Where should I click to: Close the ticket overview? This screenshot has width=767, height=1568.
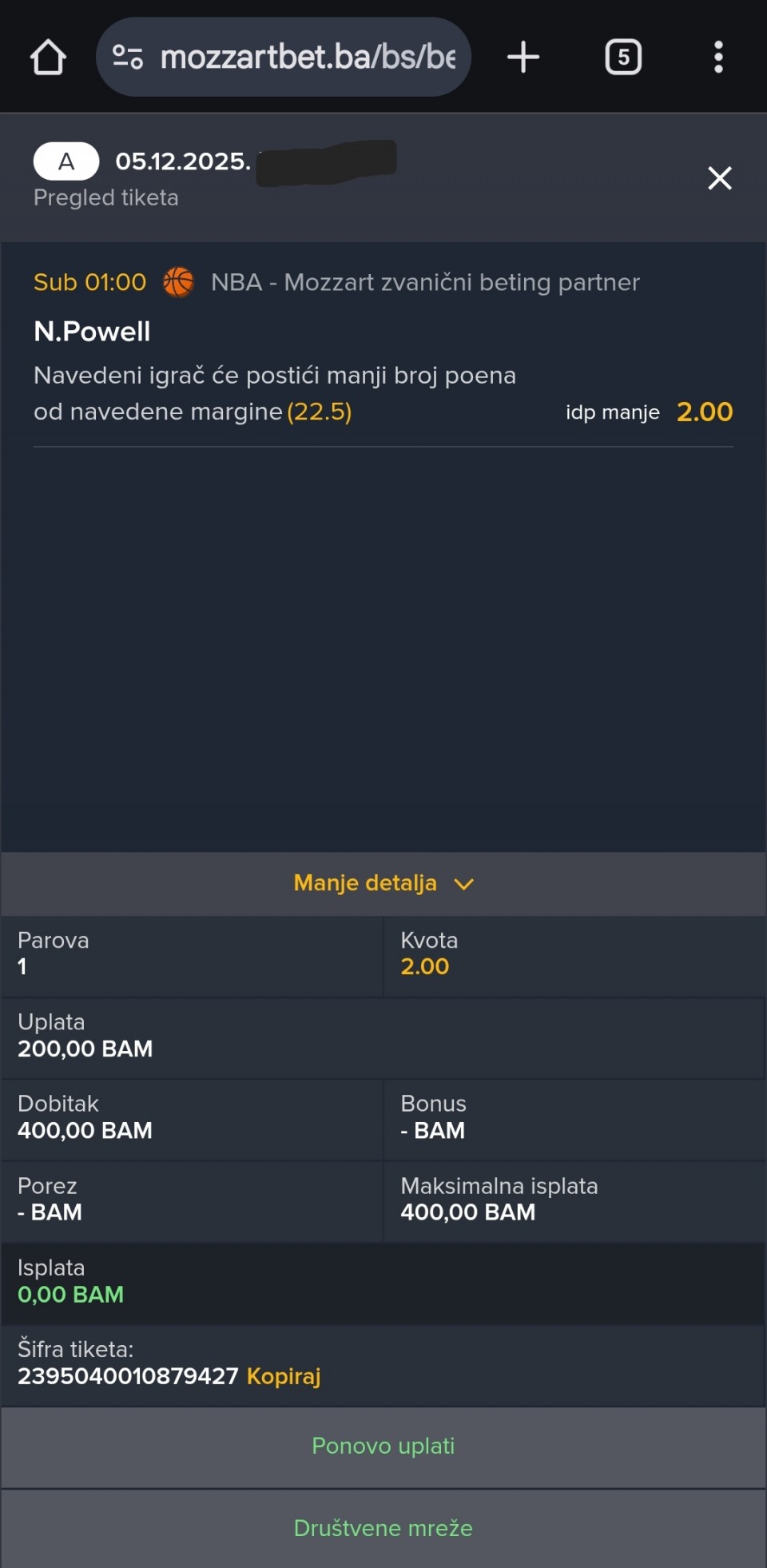tap(719, 178)
